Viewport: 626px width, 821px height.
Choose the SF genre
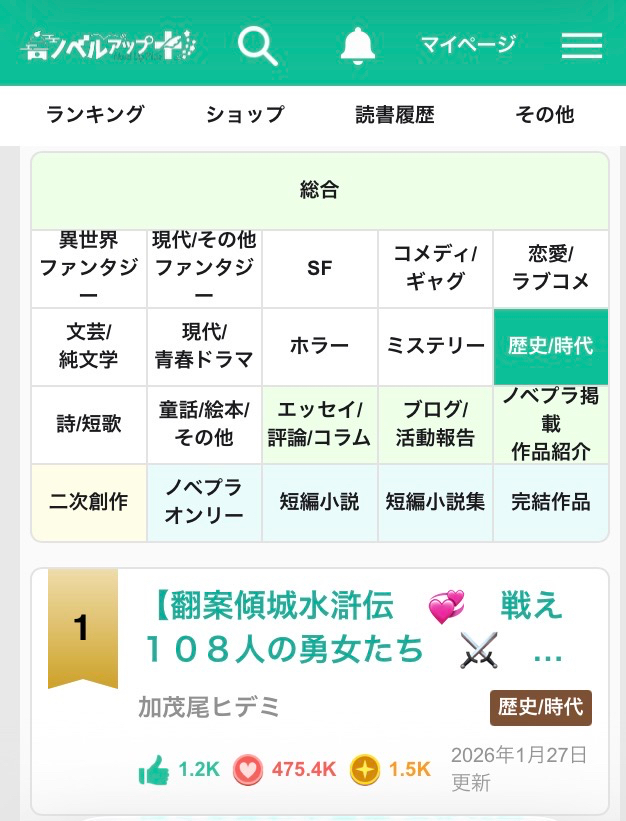320,269
